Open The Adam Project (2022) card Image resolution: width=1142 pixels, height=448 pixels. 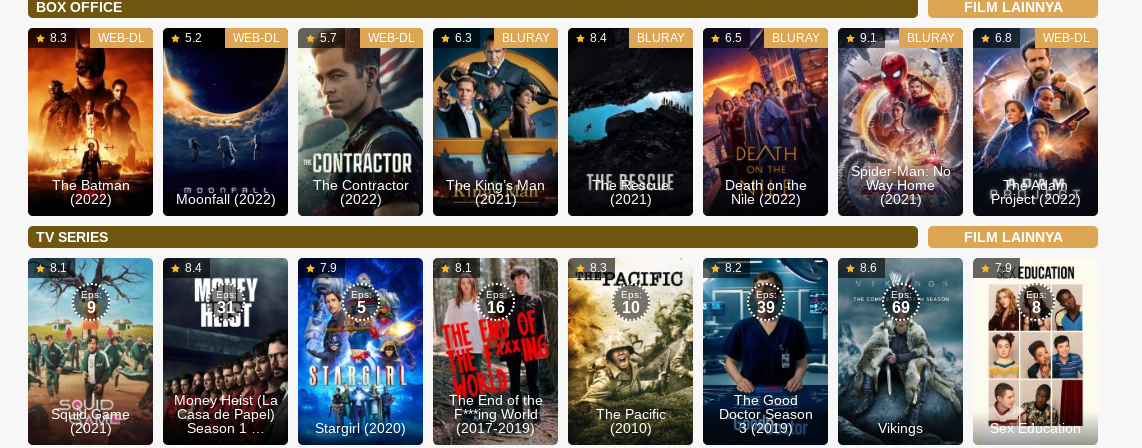tap(1035, 122)
